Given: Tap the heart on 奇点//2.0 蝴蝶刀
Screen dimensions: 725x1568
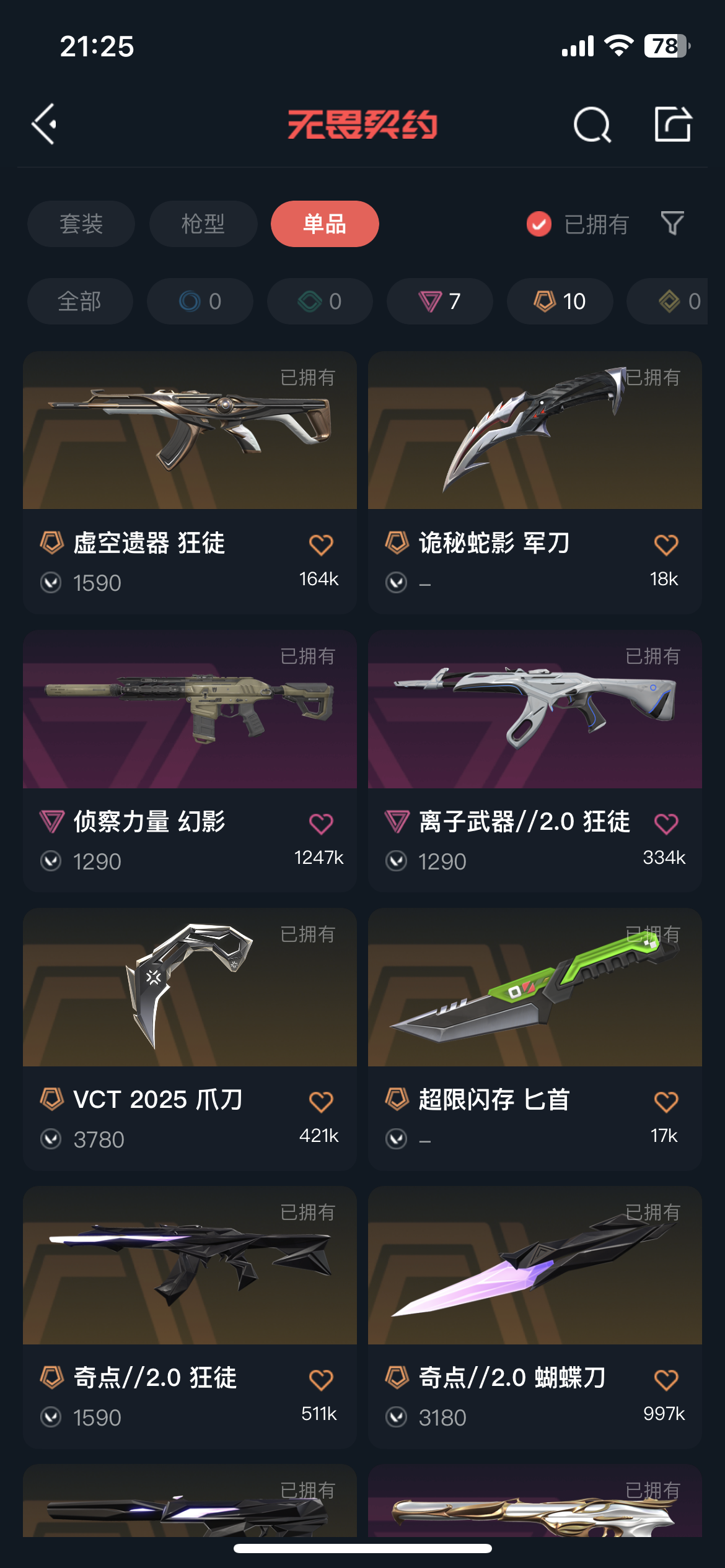Looking at the screenshot, I should click(x=666, y=1380).
